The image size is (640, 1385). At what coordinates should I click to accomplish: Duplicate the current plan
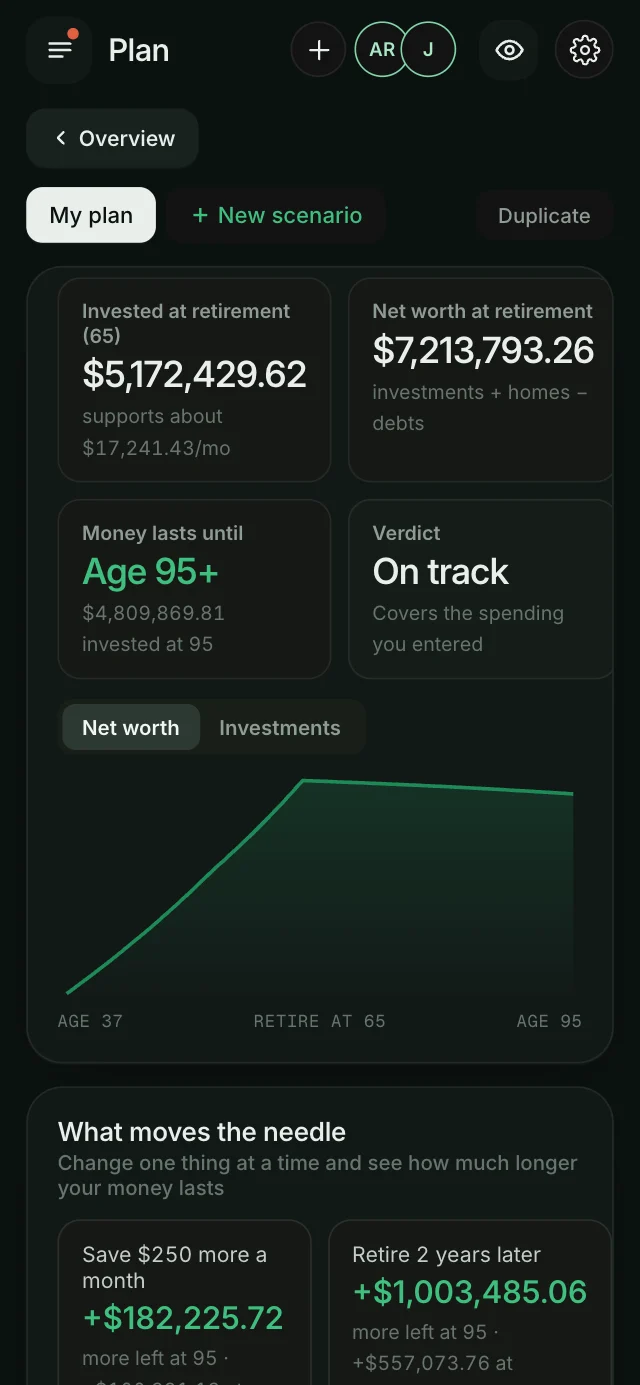(x=544, y=215)
